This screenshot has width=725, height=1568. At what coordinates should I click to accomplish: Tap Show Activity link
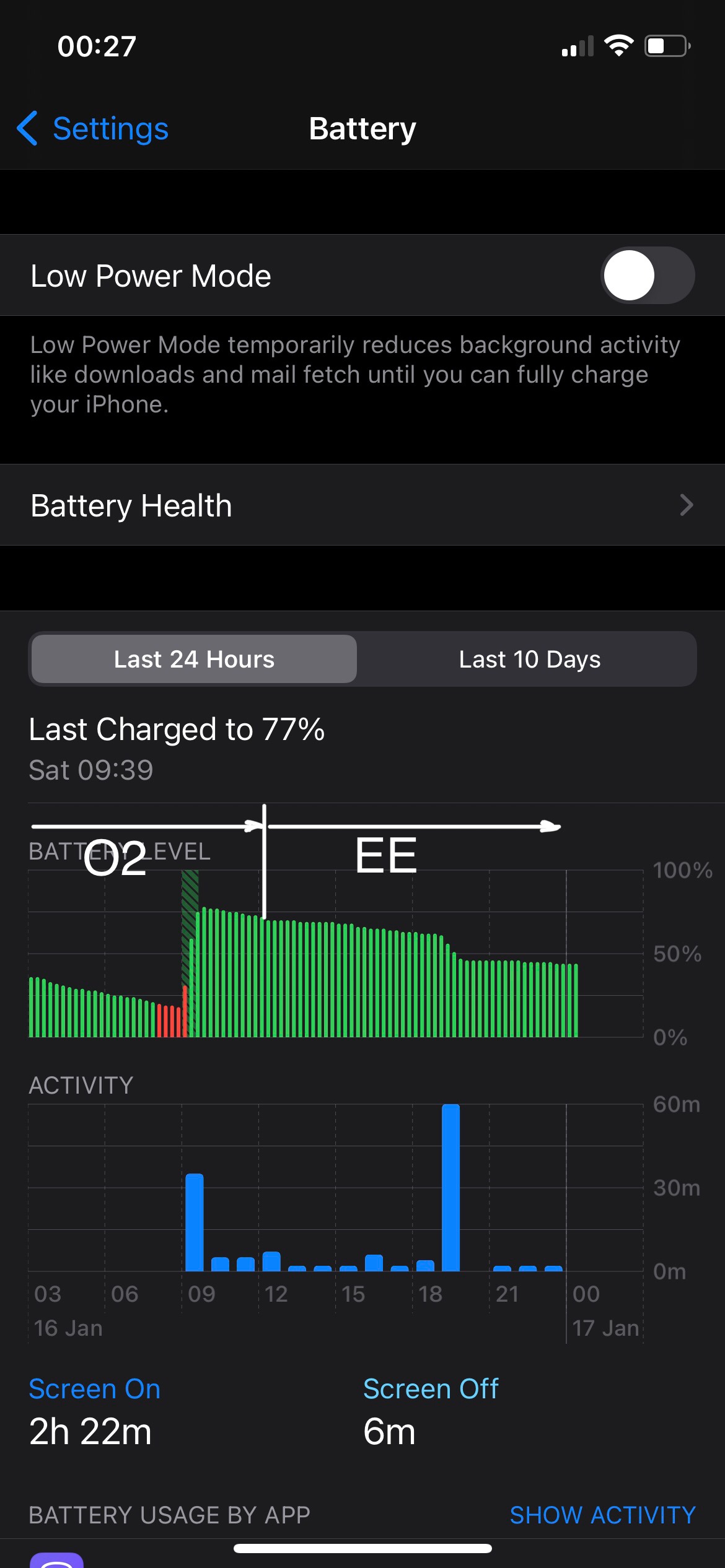tap(602, 1515)
